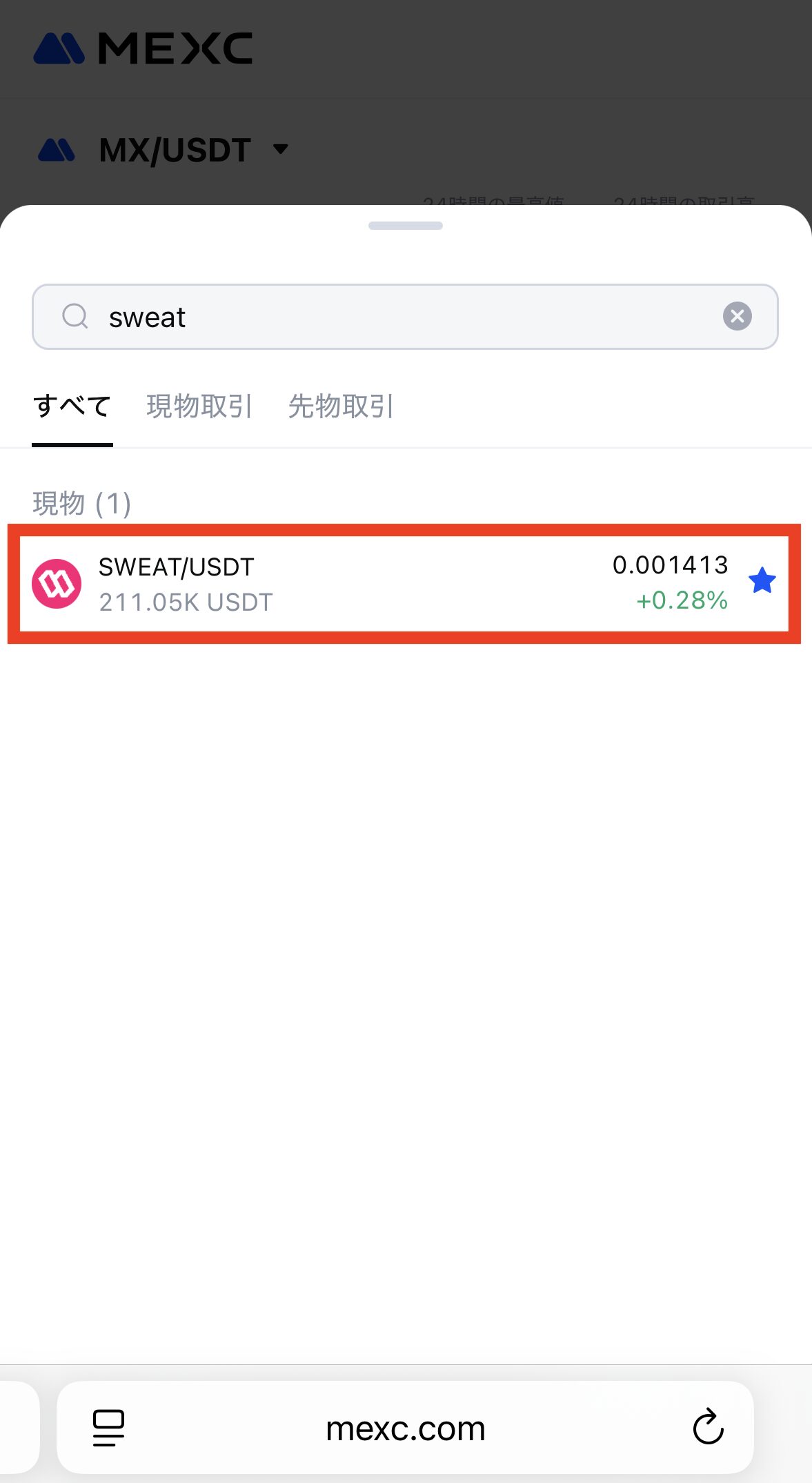Tap the clear search icon
The height and width of the screenshot is (1483, 812).
[x=737, y=316]
